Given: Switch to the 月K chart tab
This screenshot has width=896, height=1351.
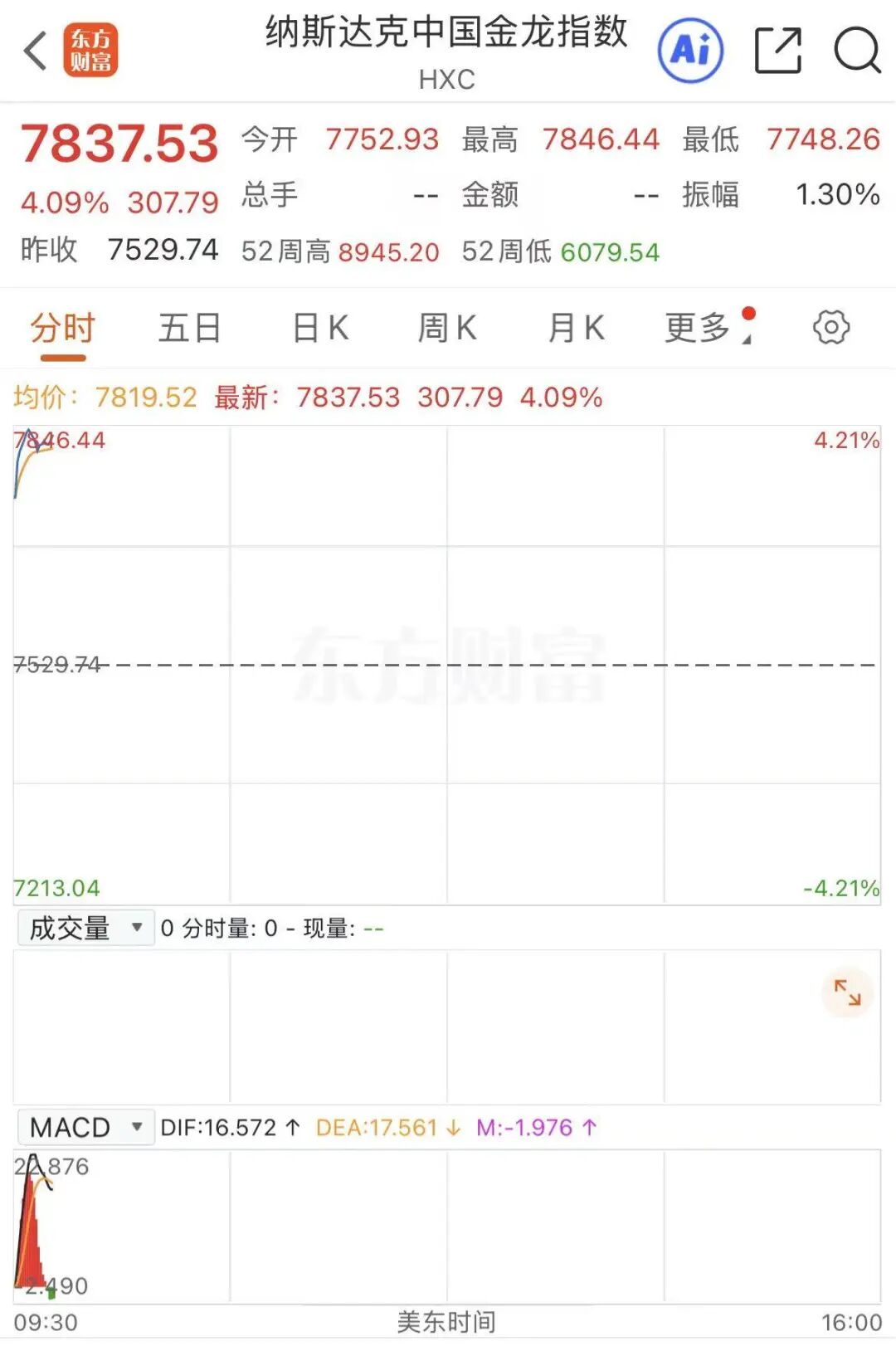Looking at the screenshot, I should (x=576, y=329).
